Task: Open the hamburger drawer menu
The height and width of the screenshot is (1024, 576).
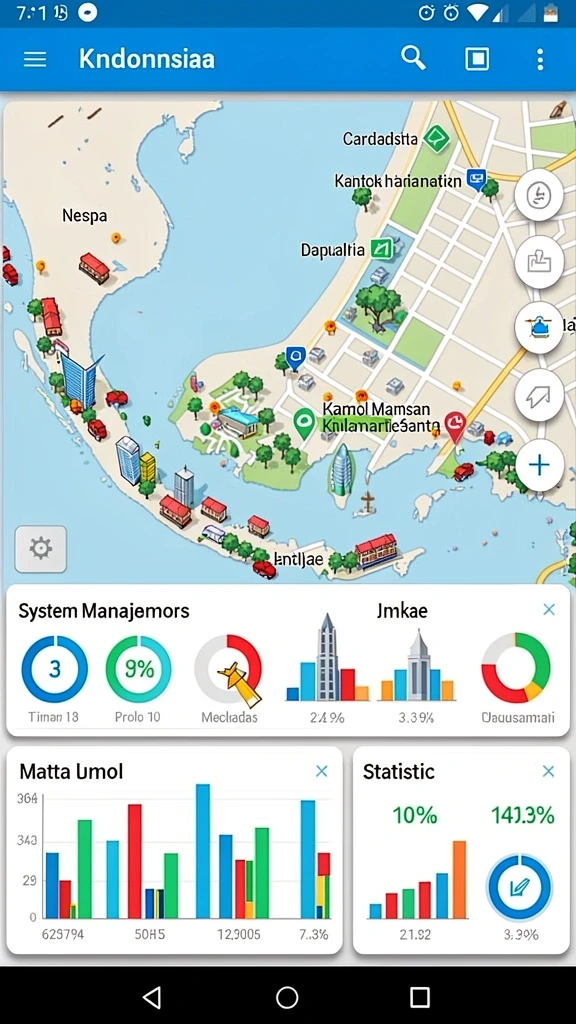Action: coord(35,59)
